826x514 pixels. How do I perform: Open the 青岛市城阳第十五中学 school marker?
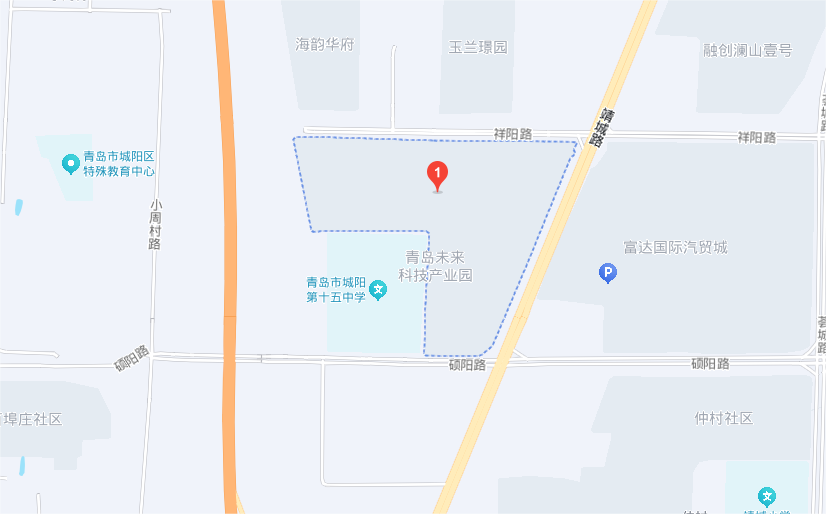(378, 290)
